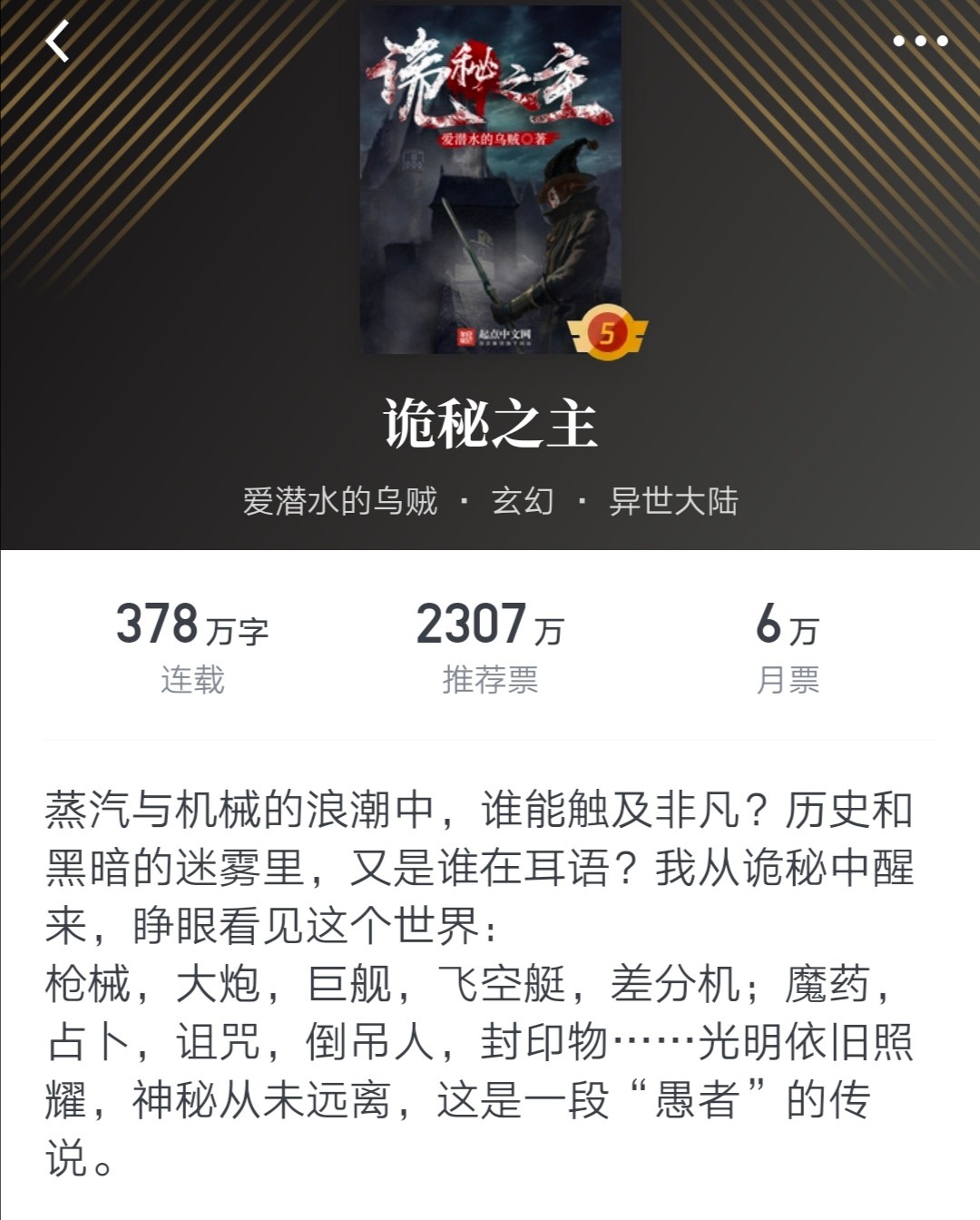Viewport: 980px width, 1220px height.
Task: View author 爱潜水的乌贼's page
Action: [340, 501]
